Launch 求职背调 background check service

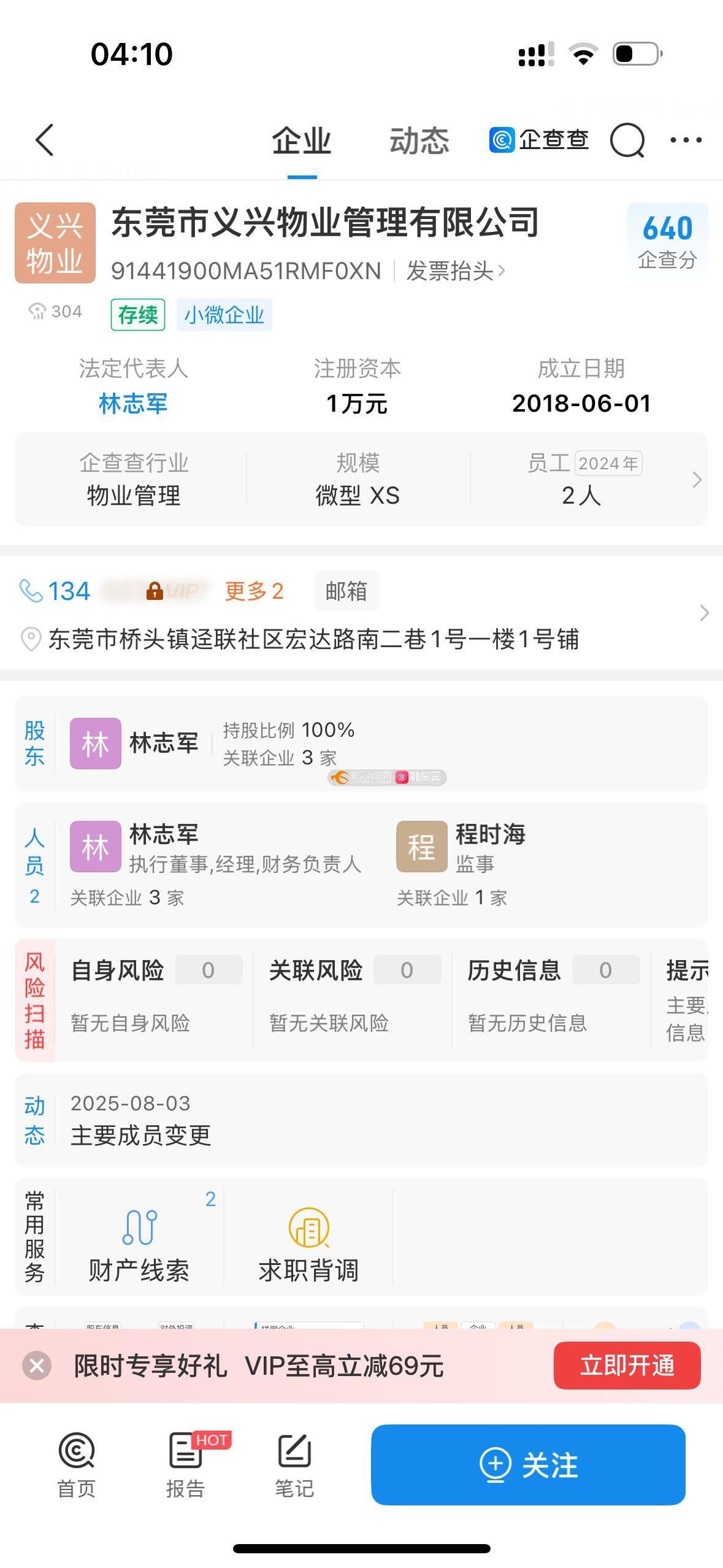pyautogui.click(x=308, y=1240)
